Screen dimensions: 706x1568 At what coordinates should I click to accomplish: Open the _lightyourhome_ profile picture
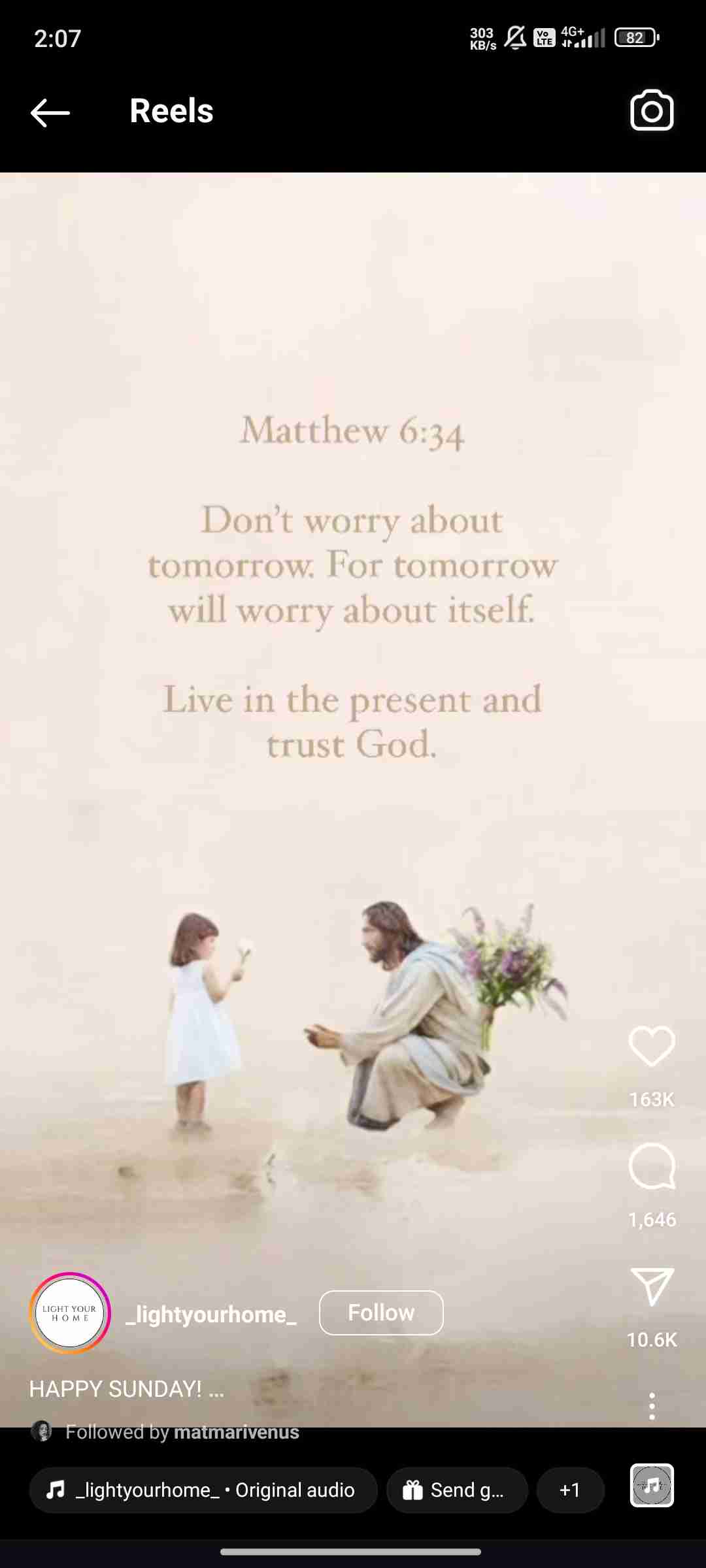pyautogui.click(x=70, y=1313)
